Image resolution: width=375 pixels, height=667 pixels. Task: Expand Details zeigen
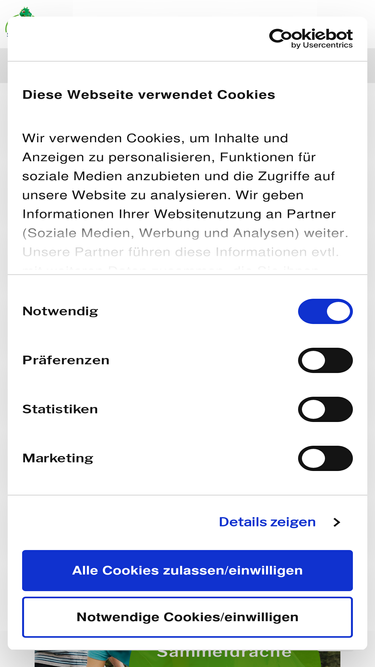tap(280, 522)
